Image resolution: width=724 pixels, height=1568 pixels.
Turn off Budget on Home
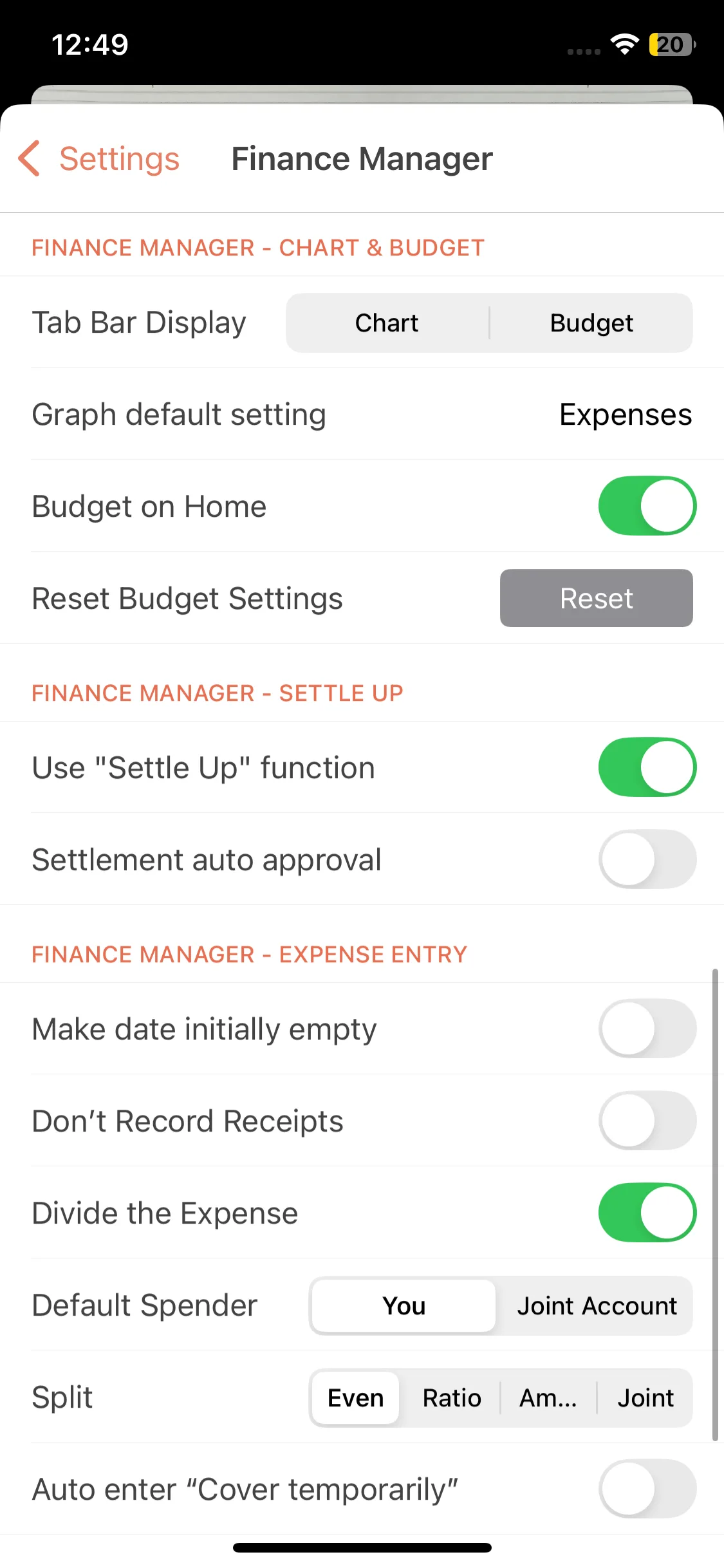pos(647,506)
